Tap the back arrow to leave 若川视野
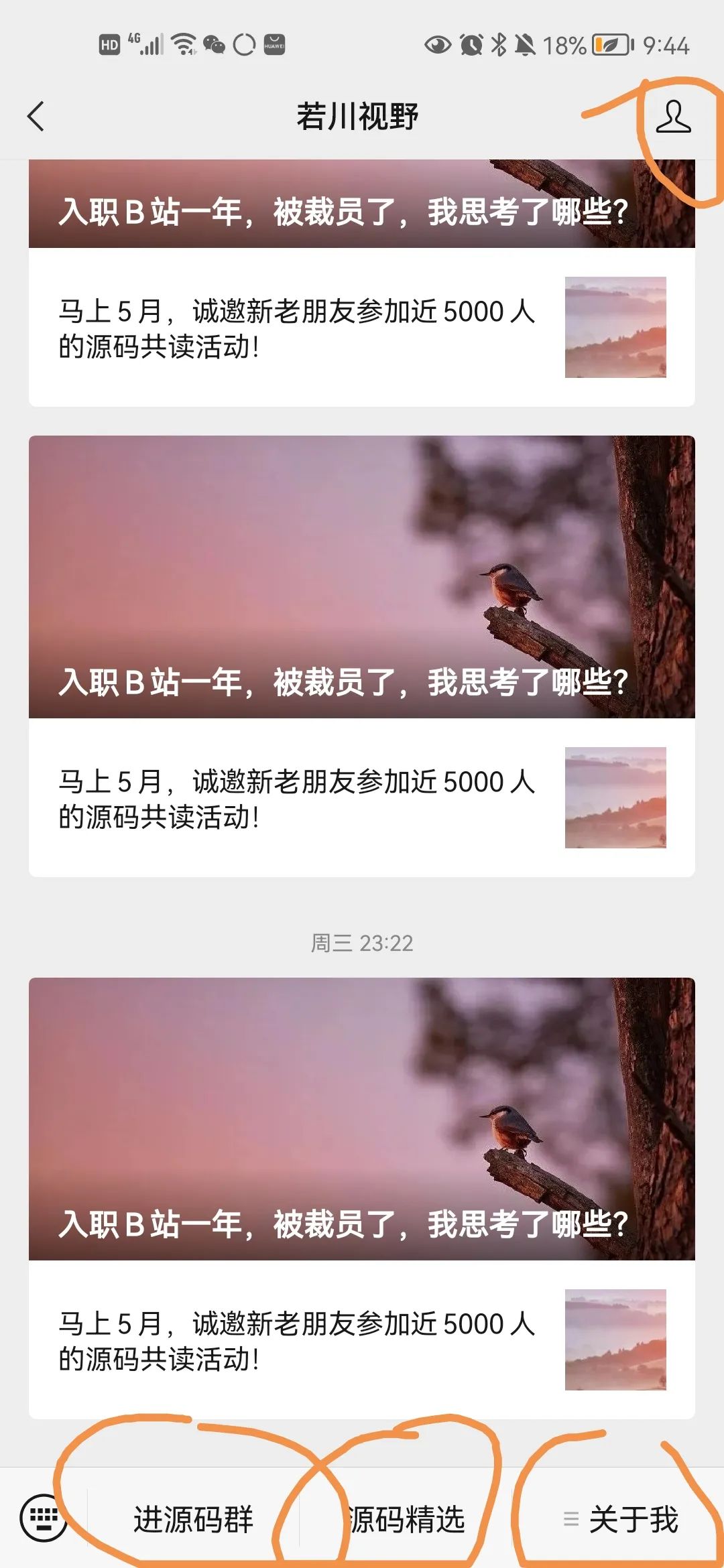This screenshot has width=724, height=1568. point(35,116)
